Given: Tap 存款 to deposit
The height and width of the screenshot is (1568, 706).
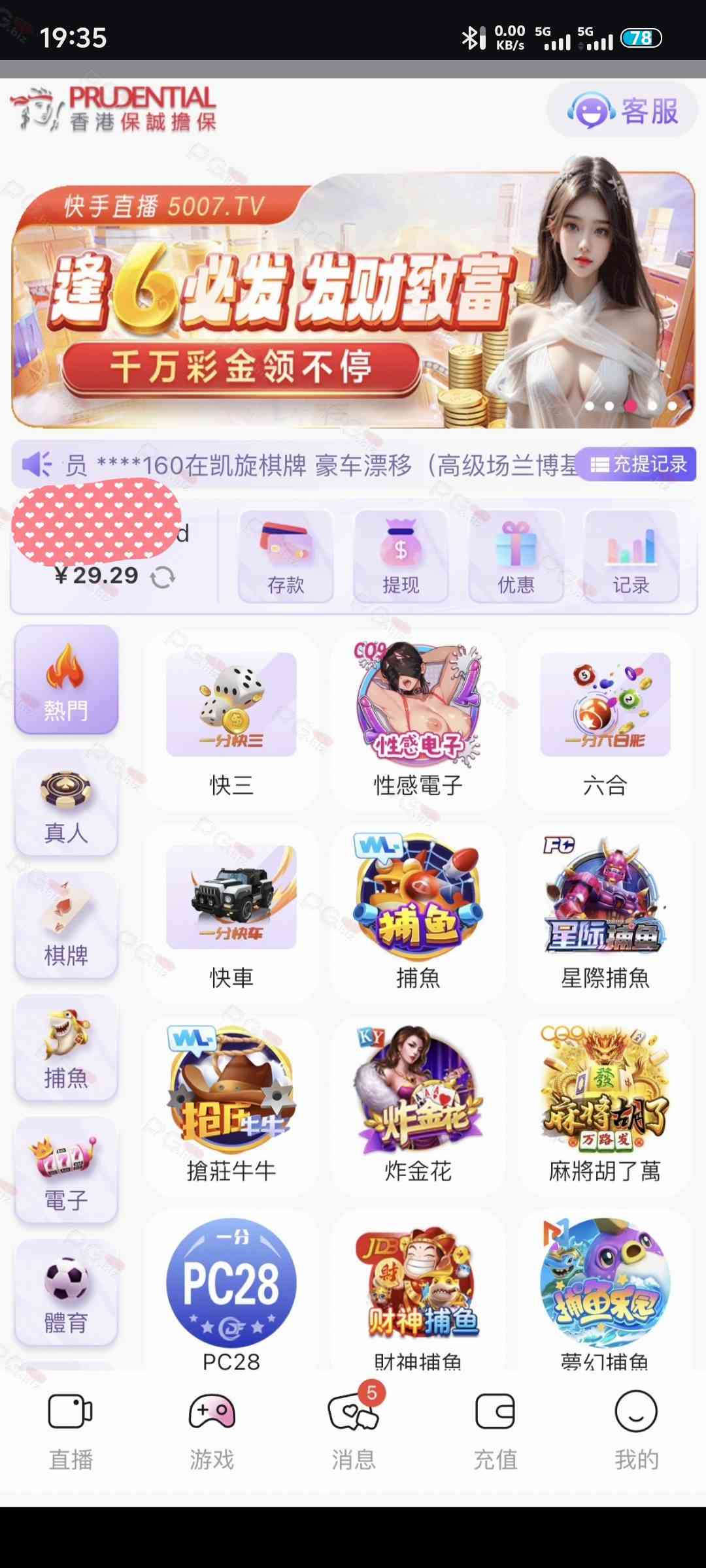Looking at the screenshot, I should click(x=286, y=556).
